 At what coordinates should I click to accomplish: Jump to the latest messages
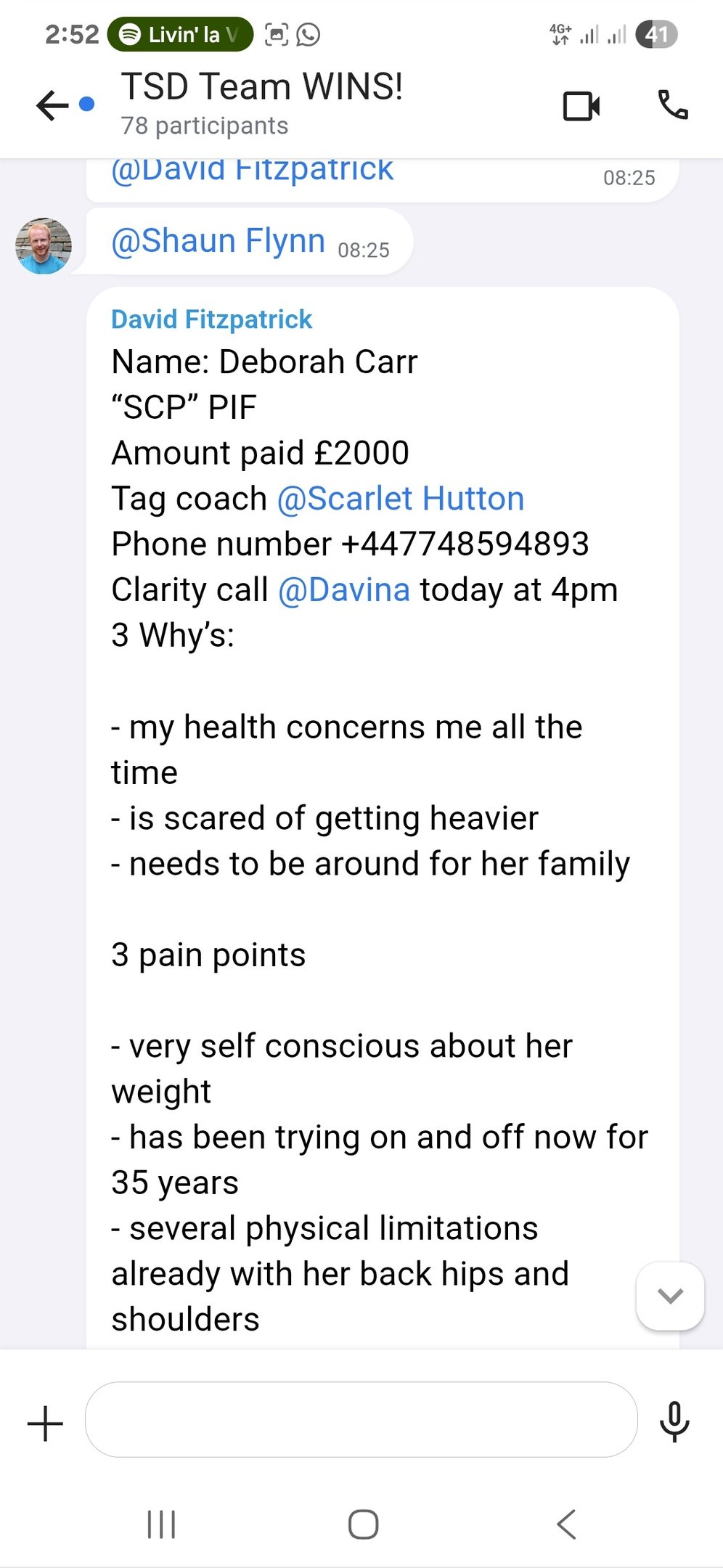669,1296
